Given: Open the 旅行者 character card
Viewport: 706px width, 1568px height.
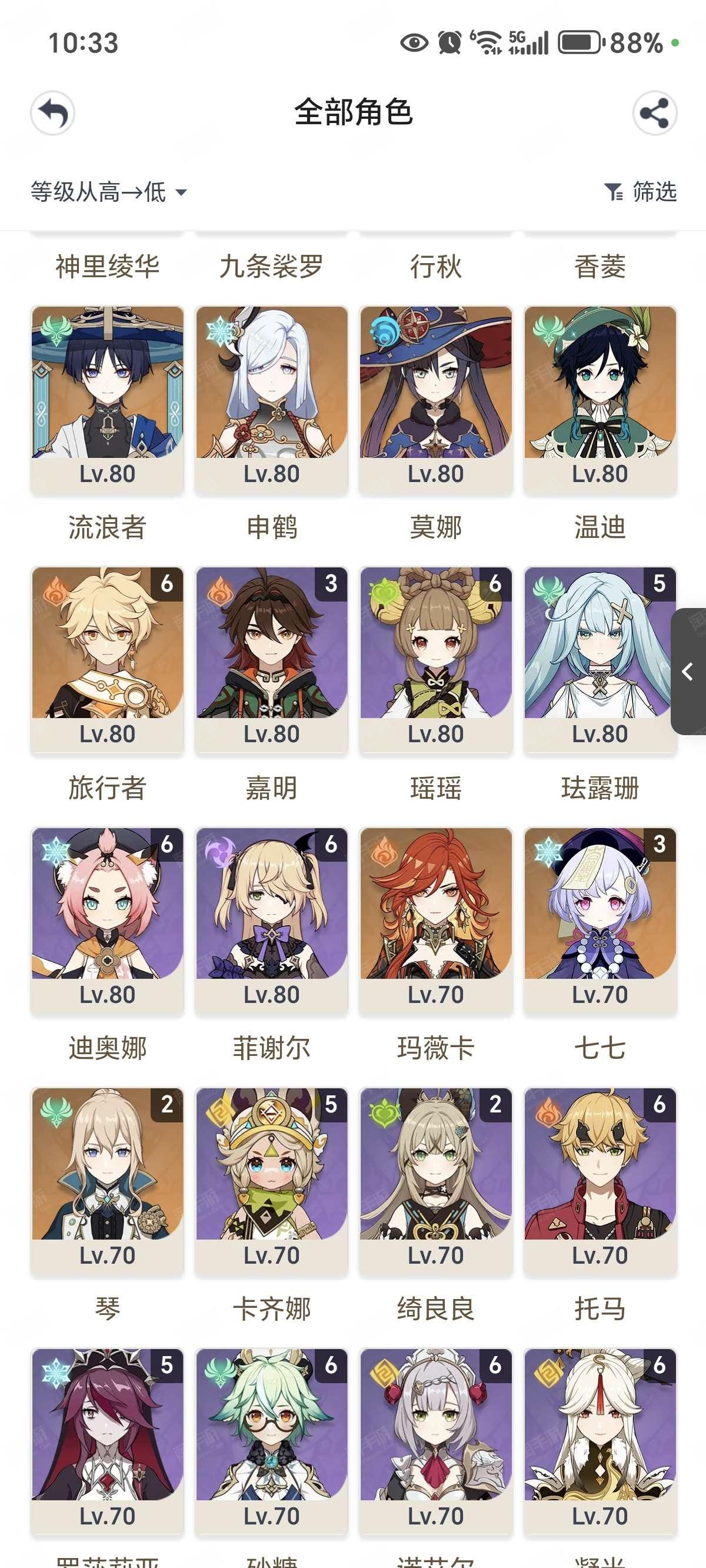Looking at the screenshot, I should [107, 659].
